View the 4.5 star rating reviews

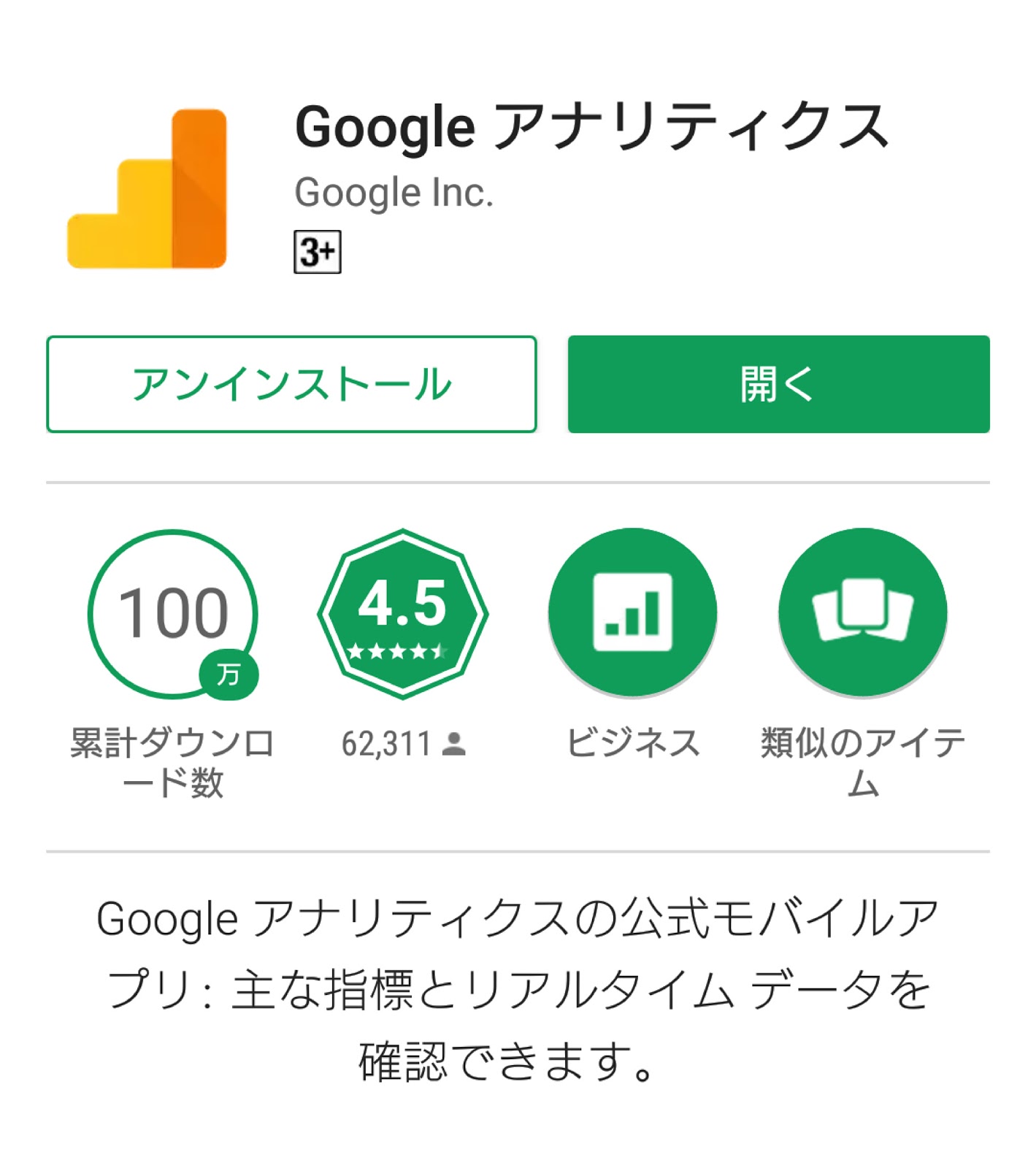point(403,614)
